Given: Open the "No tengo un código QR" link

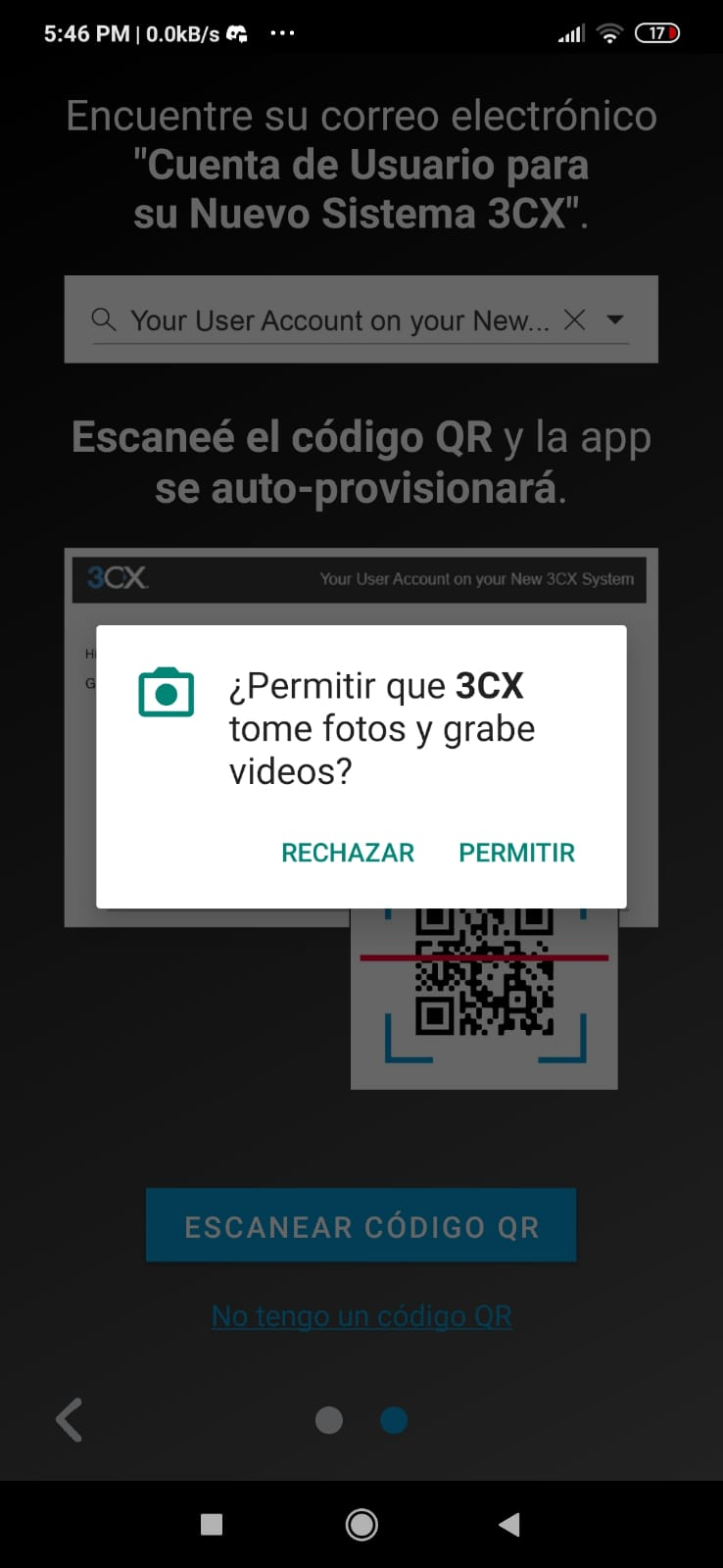Looking at the screenshot, I should tap(361, 1315).
